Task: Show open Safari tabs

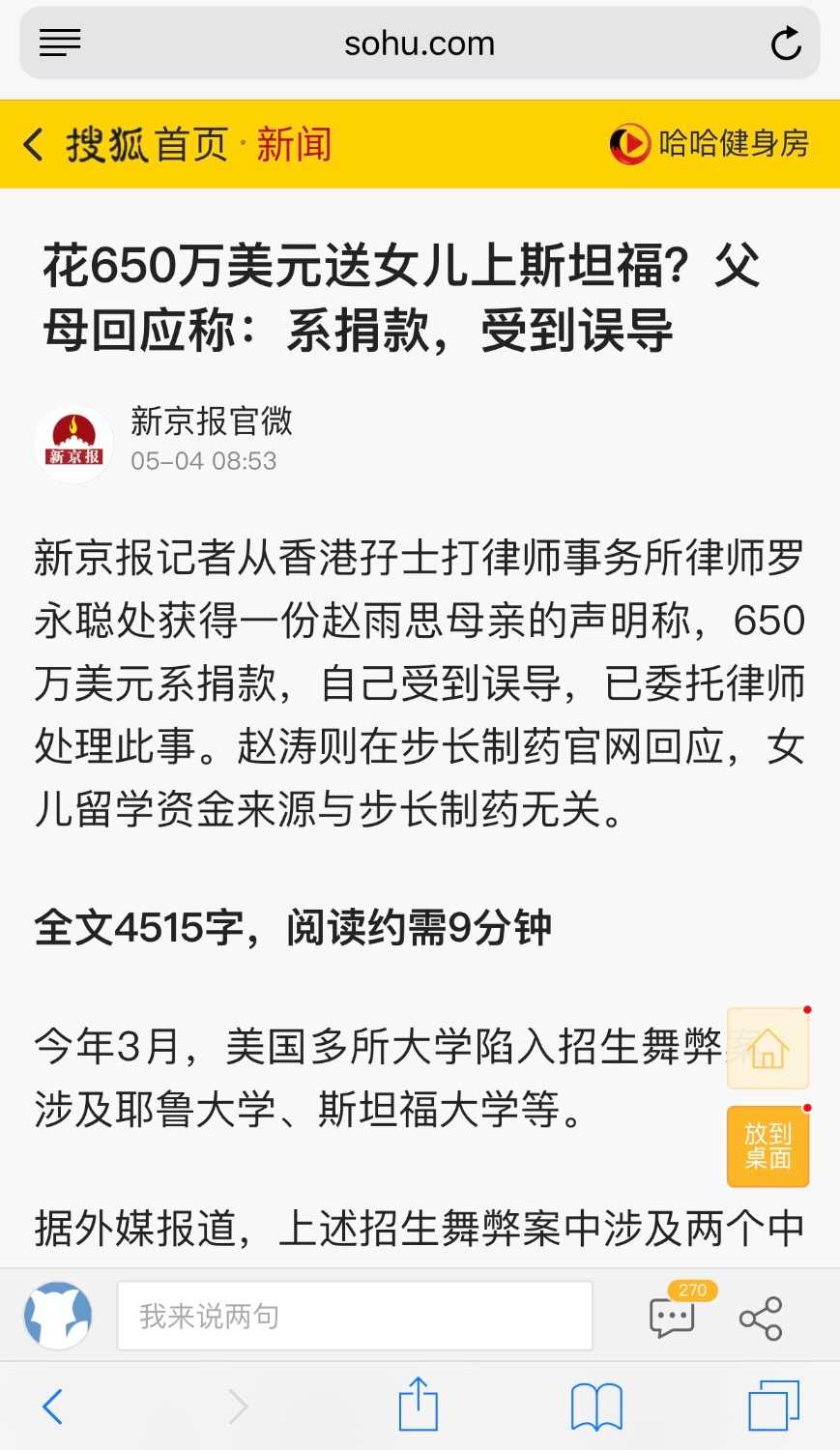Action: tap(773, 1405)
